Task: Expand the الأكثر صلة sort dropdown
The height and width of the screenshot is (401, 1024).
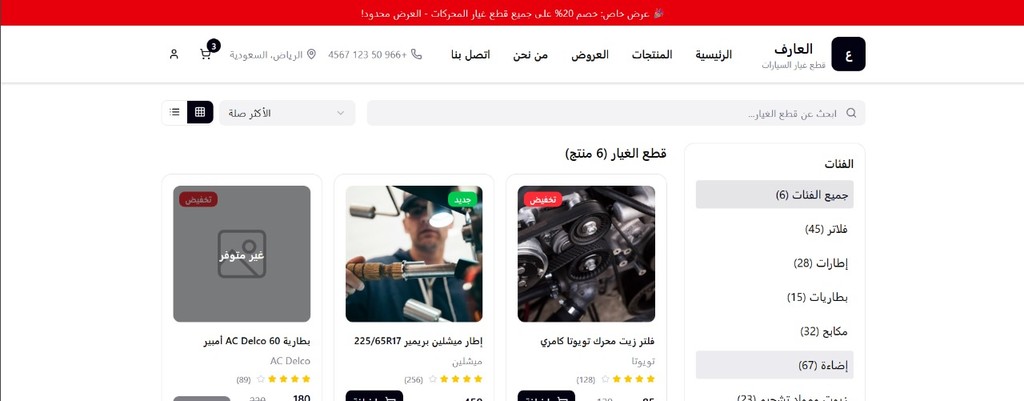Action: (287, 113)
